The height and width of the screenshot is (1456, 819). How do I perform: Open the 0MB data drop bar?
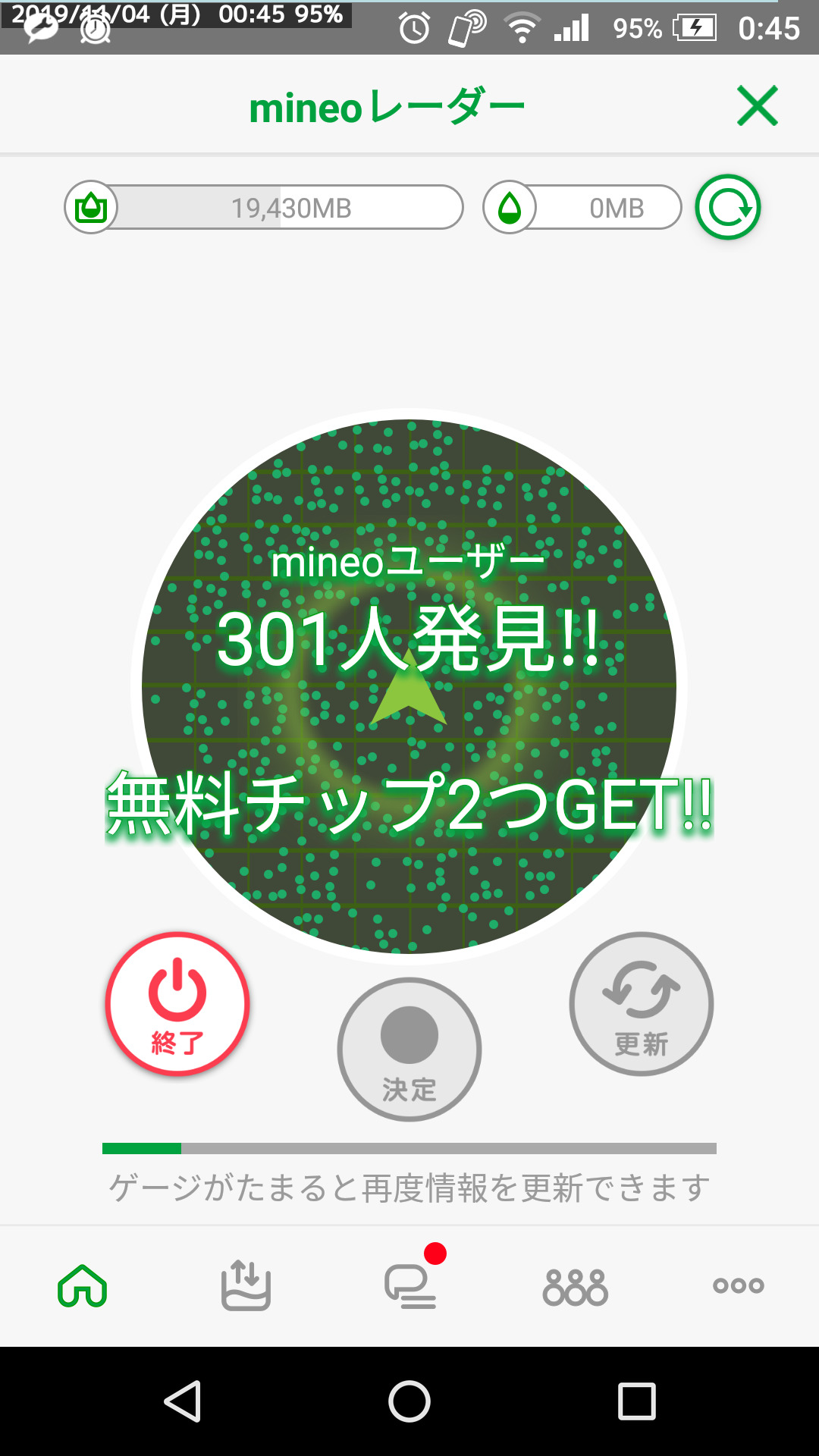pos(582,208)
